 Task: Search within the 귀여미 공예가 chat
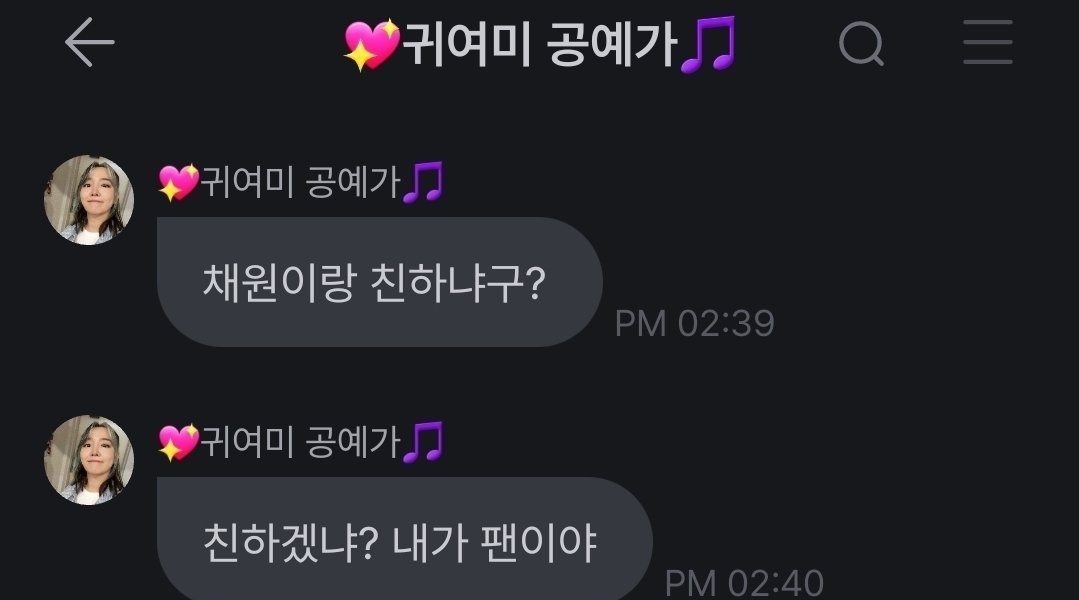(x=861, y=45)
